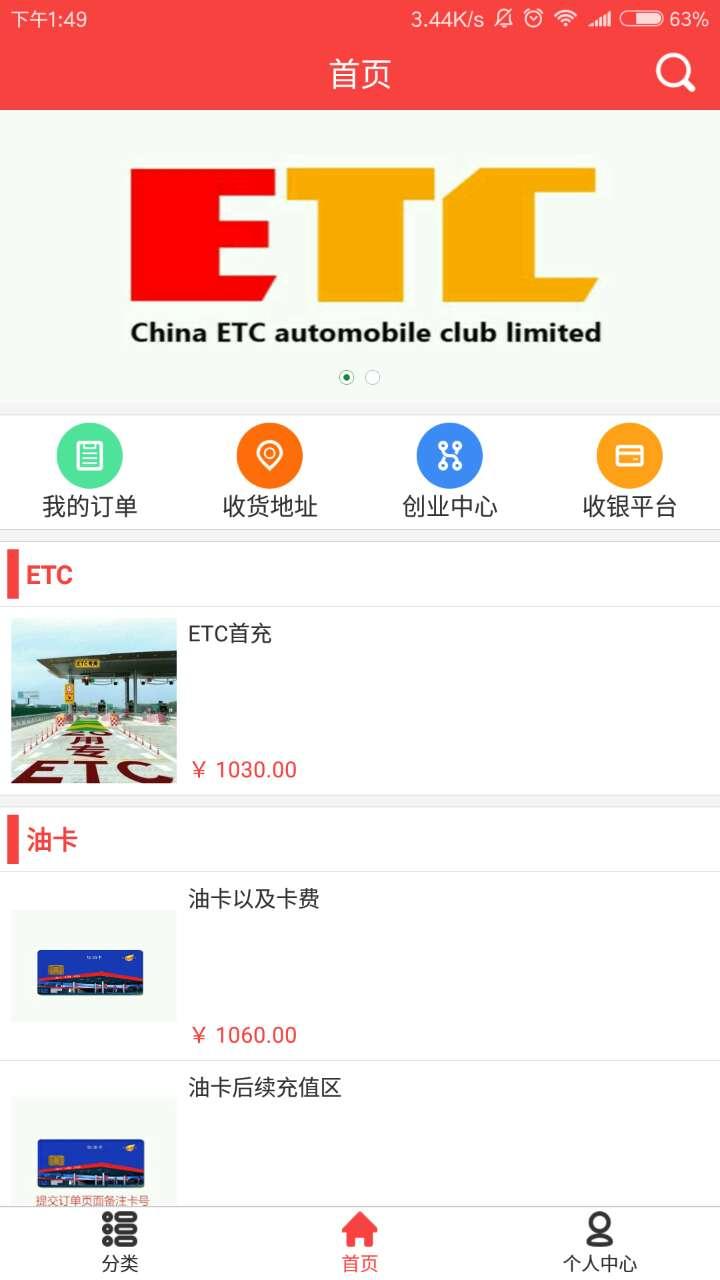Open the ETC首充 product listing

pos(360,700)
